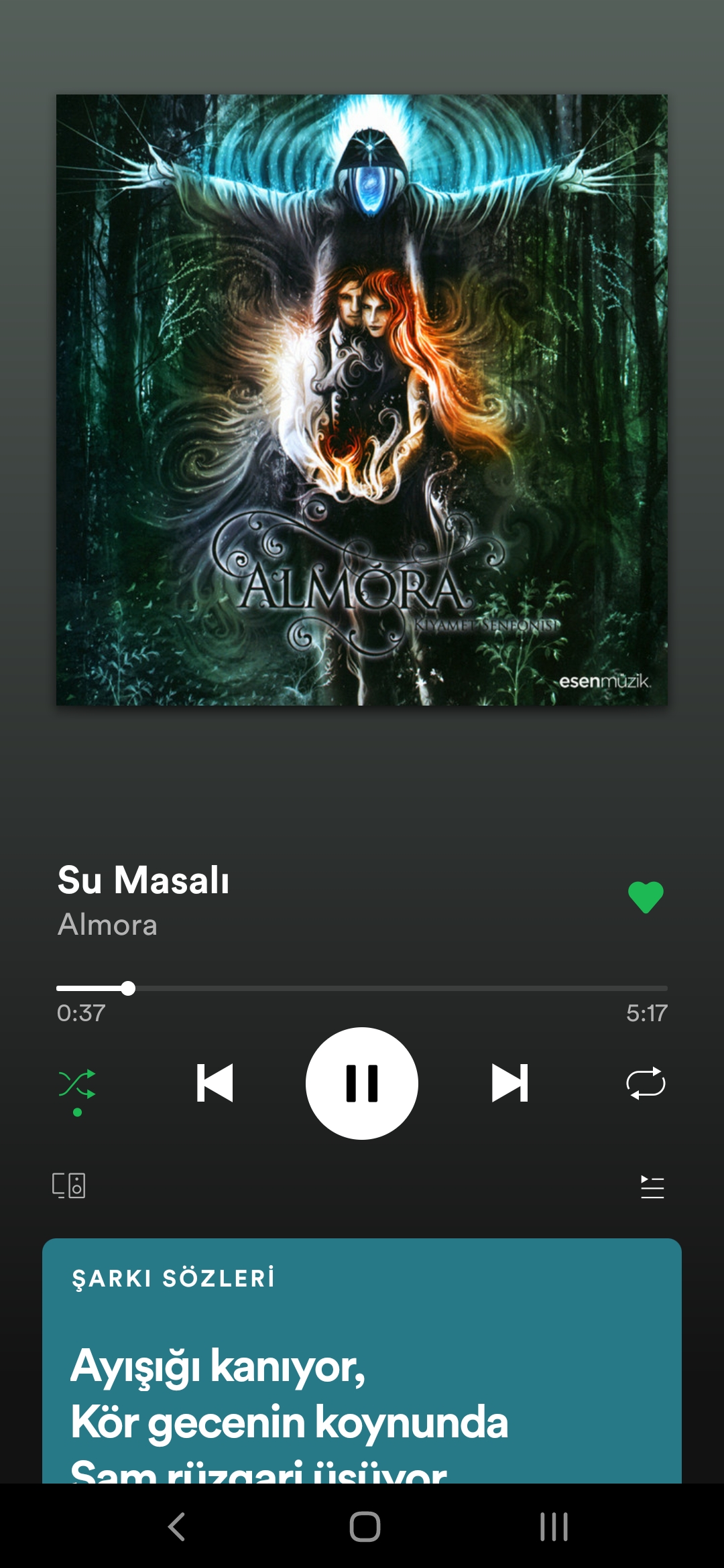Enable repeat for playback
The width and height of the screenshot is (724, 1568).
point(645,1083)
